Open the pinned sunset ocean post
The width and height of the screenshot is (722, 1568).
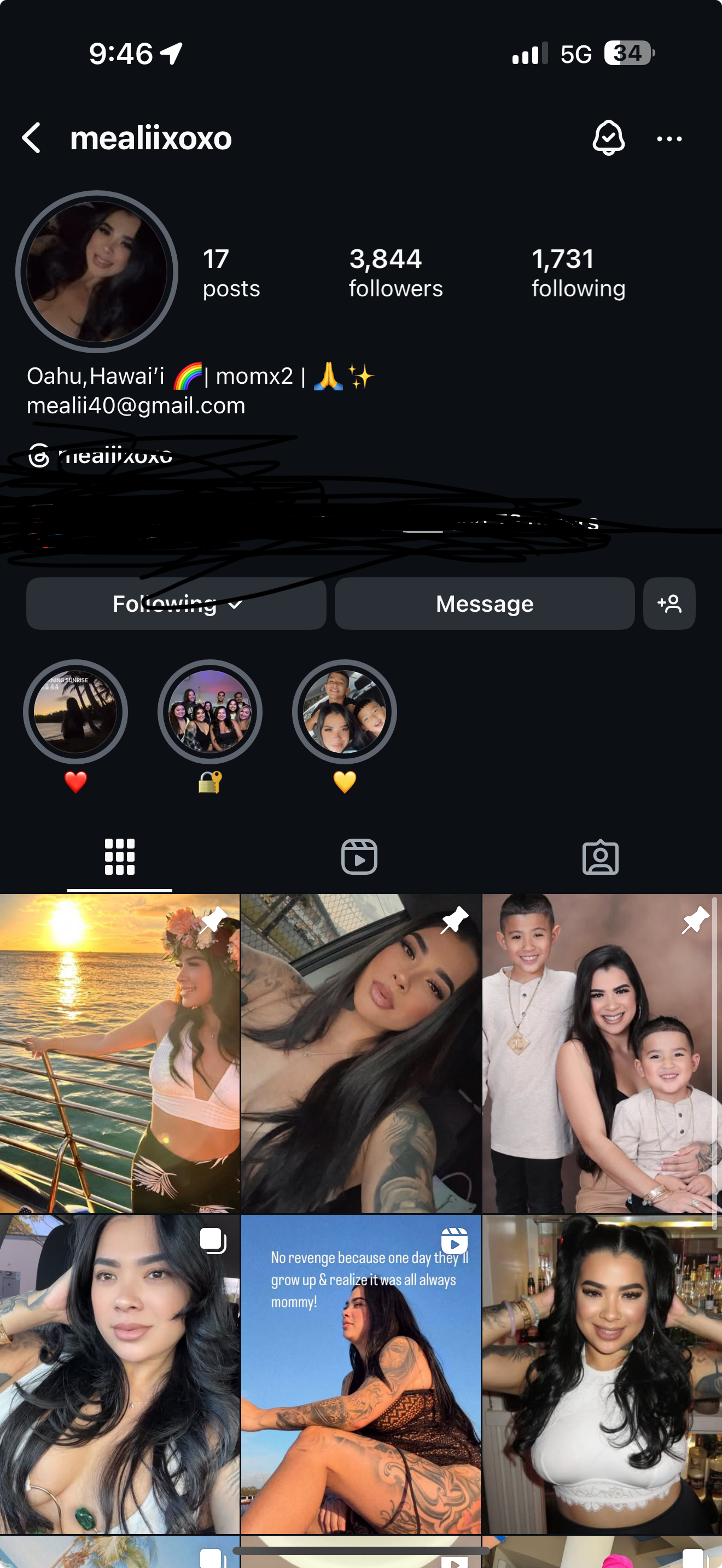click(x=119, y=1053)
